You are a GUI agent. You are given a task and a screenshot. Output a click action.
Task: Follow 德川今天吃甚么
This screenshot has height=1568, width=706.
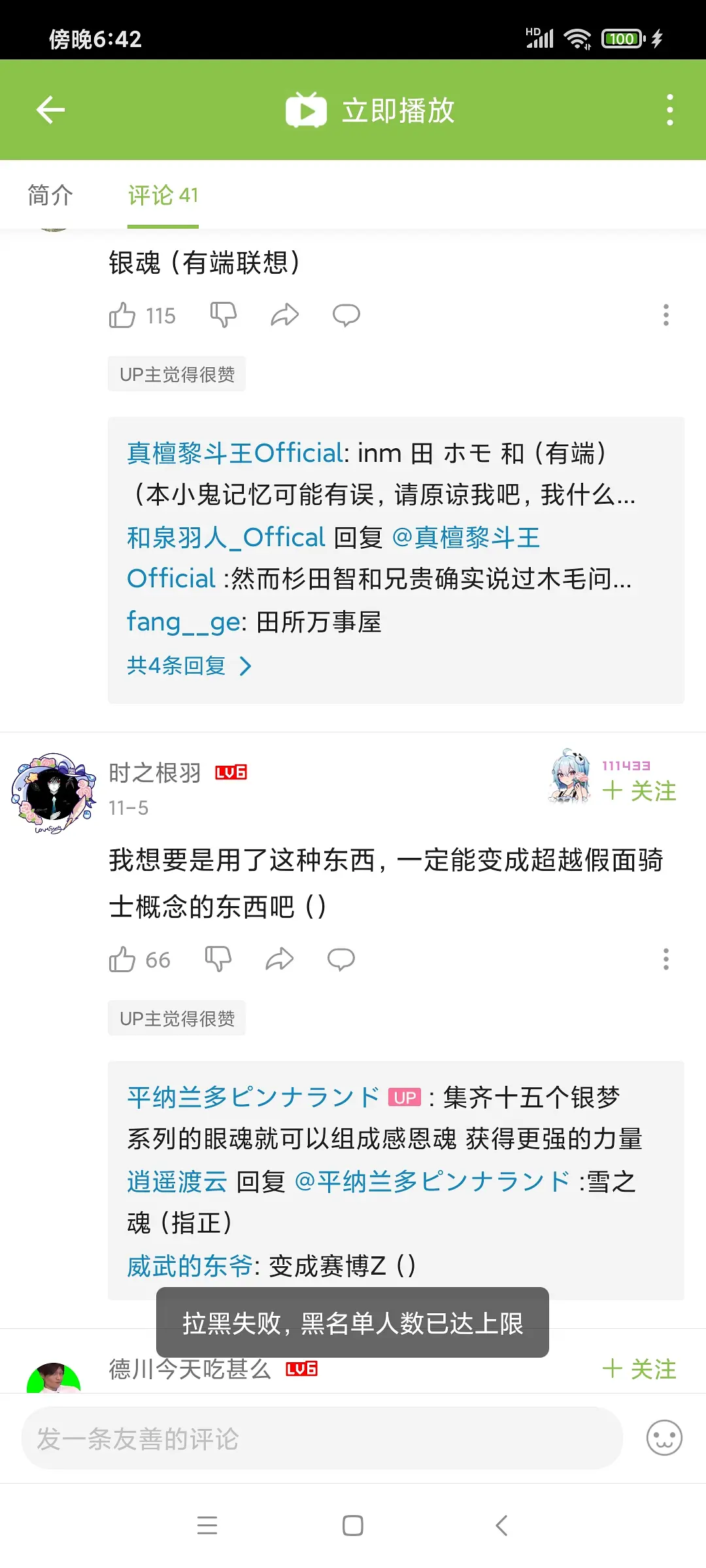(x=639, y=1369)
